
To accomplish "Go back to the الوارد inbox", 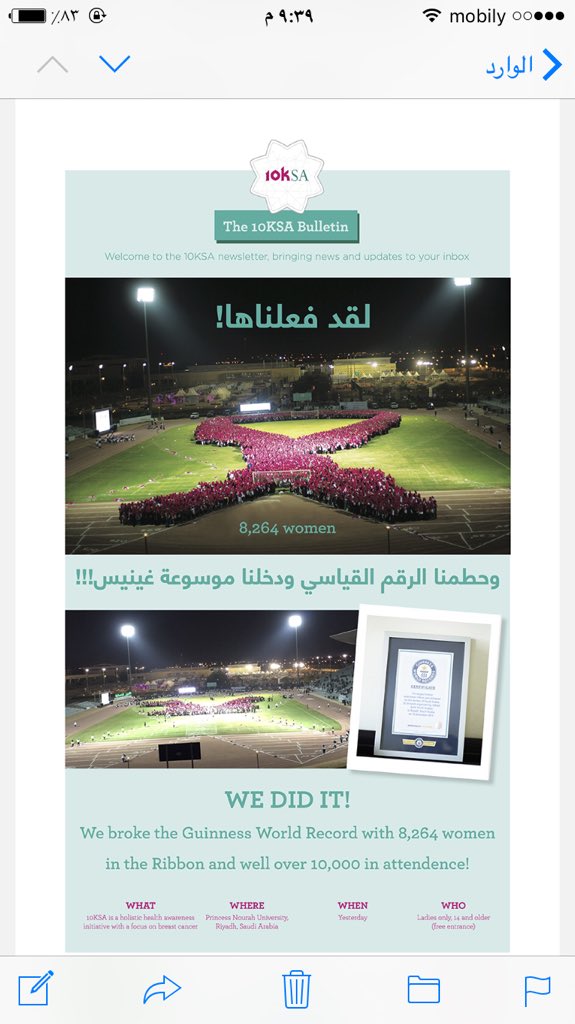I will (523, 65).
